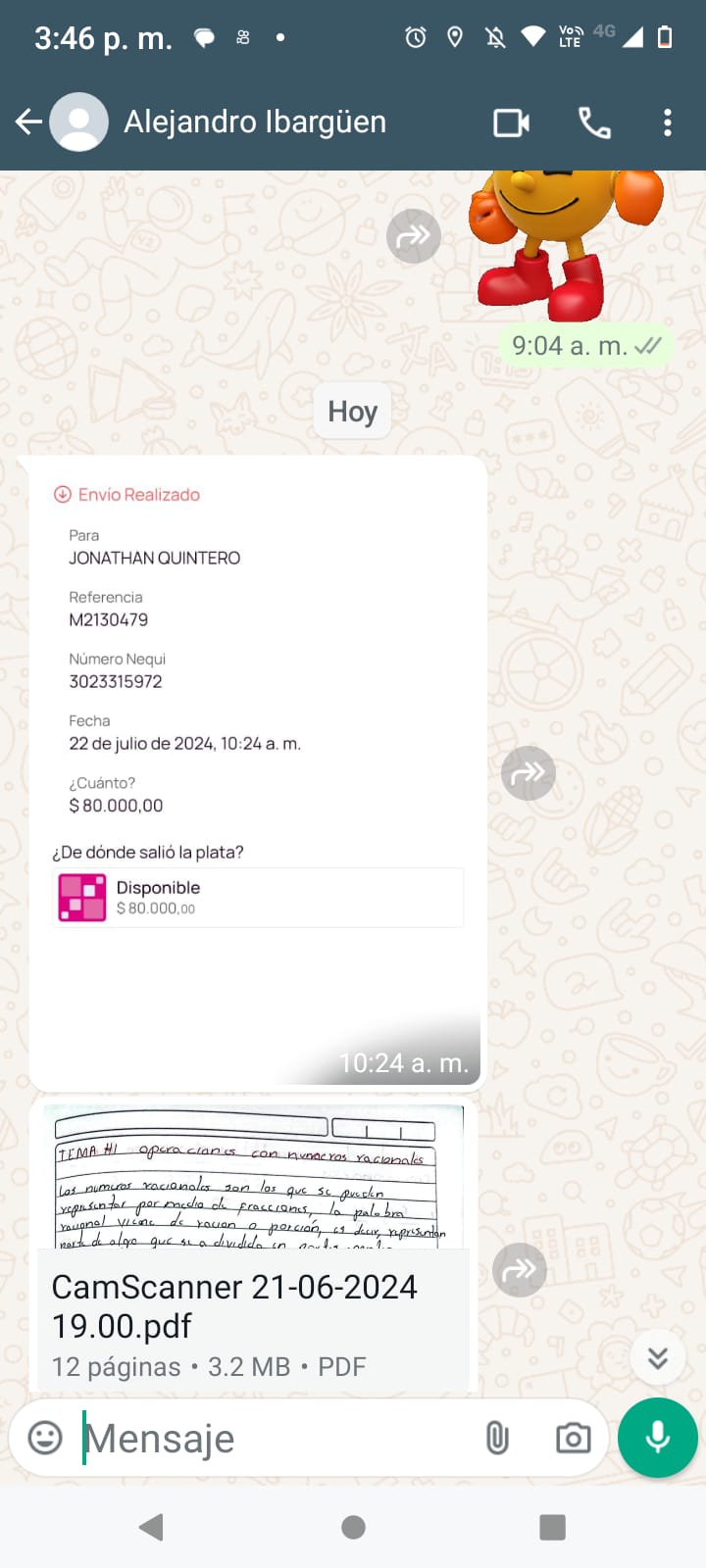Go back to the chats list

(28, 122)
